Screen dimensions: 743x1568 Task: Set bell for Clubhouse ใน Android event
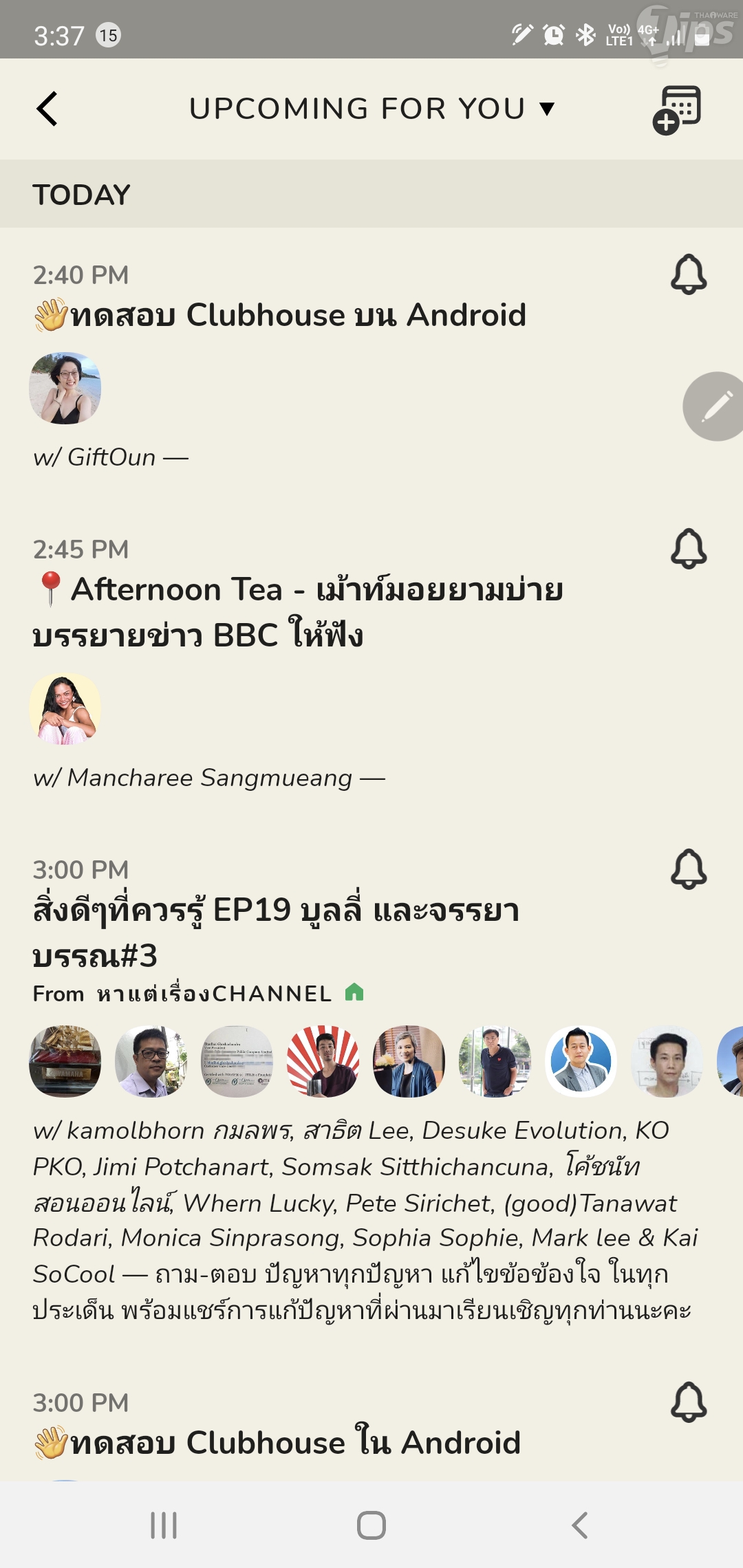click(x=689, y=1402)
